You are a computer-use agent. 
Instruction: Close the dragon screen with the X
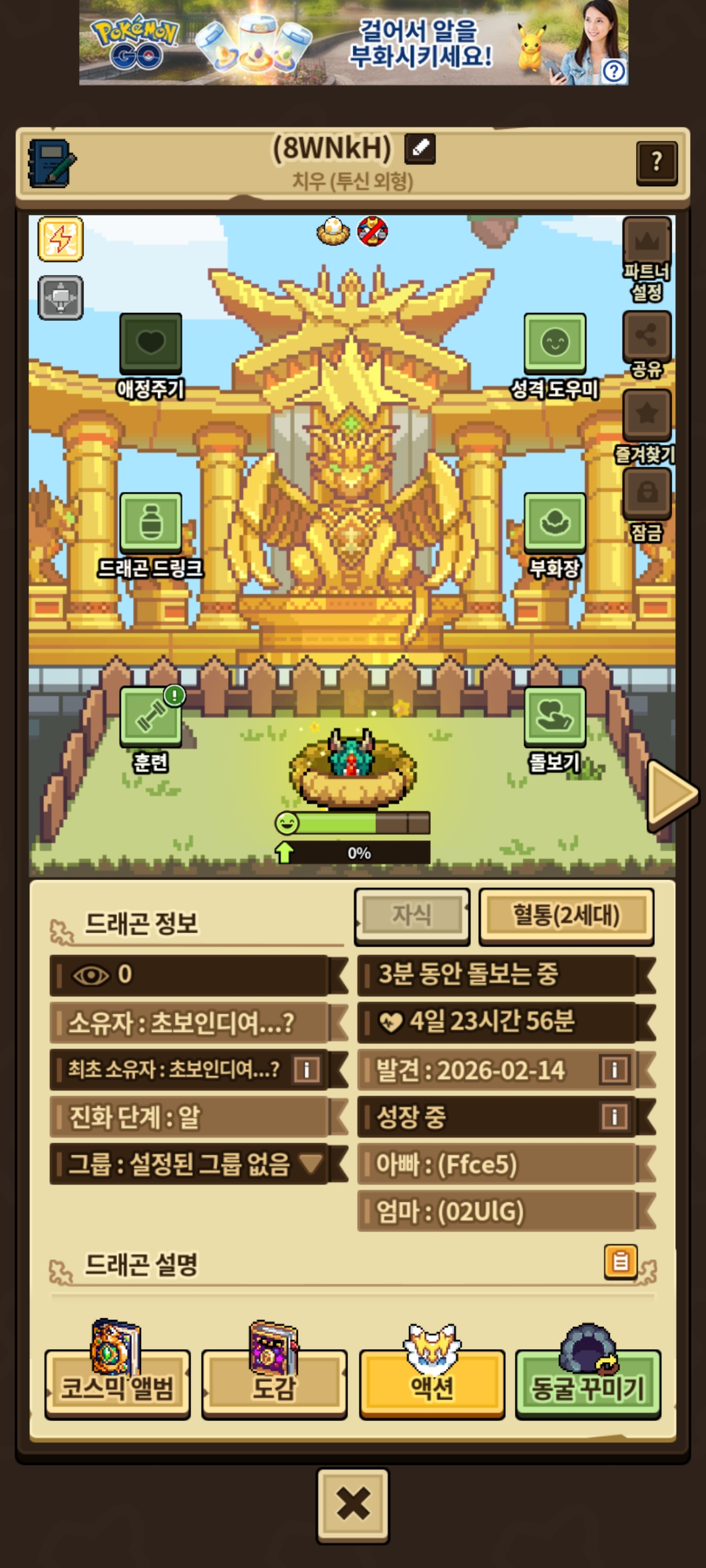[353, 1505]
